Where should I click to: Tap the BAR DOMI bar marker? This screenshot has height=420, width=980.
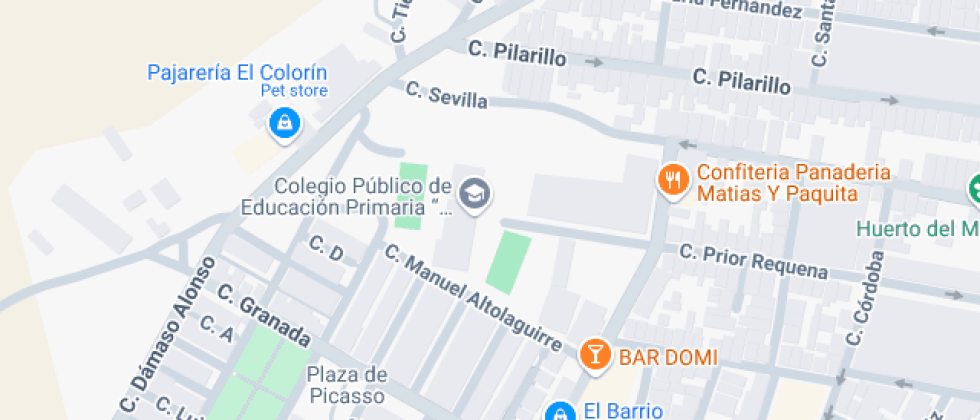tap(595, 353)
